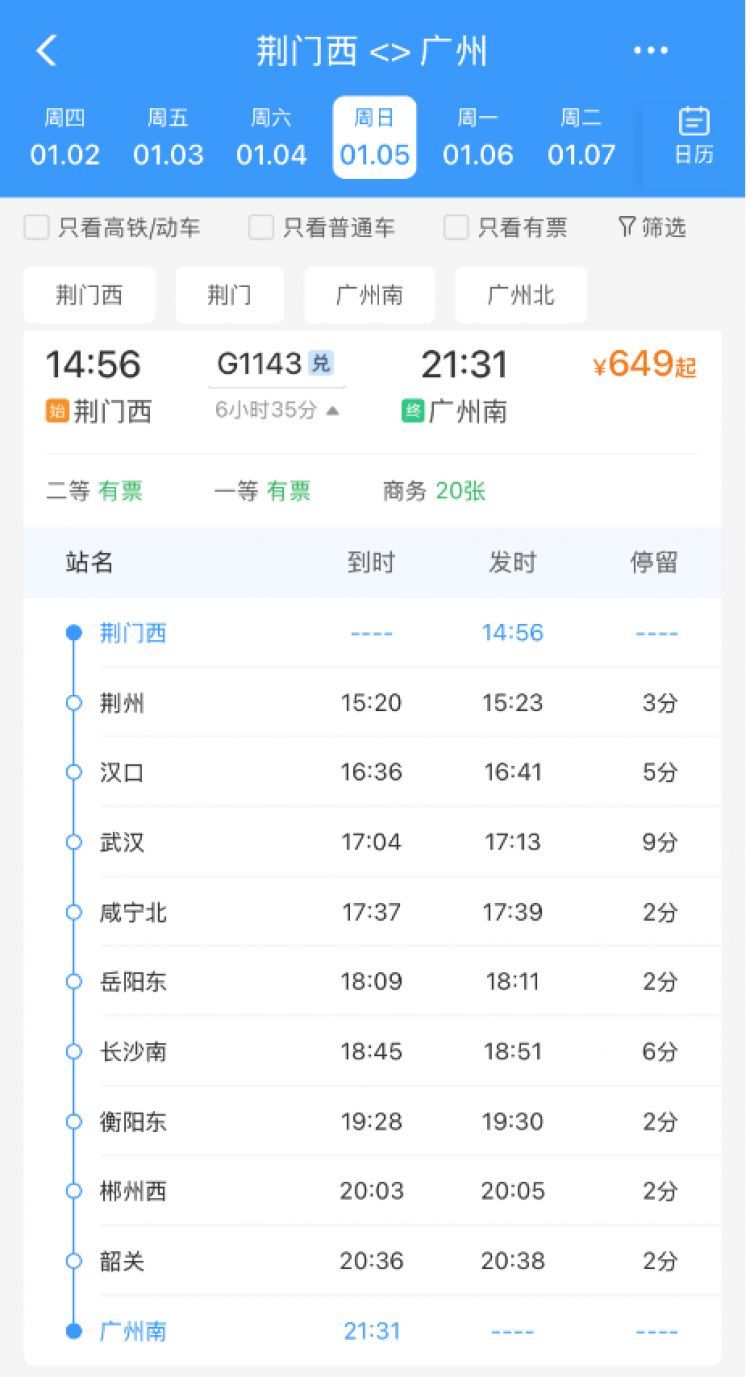This screenshot has width=750, height=1377.
Task: Filter by the 荆门西 station chip
Action: (89, 295)
